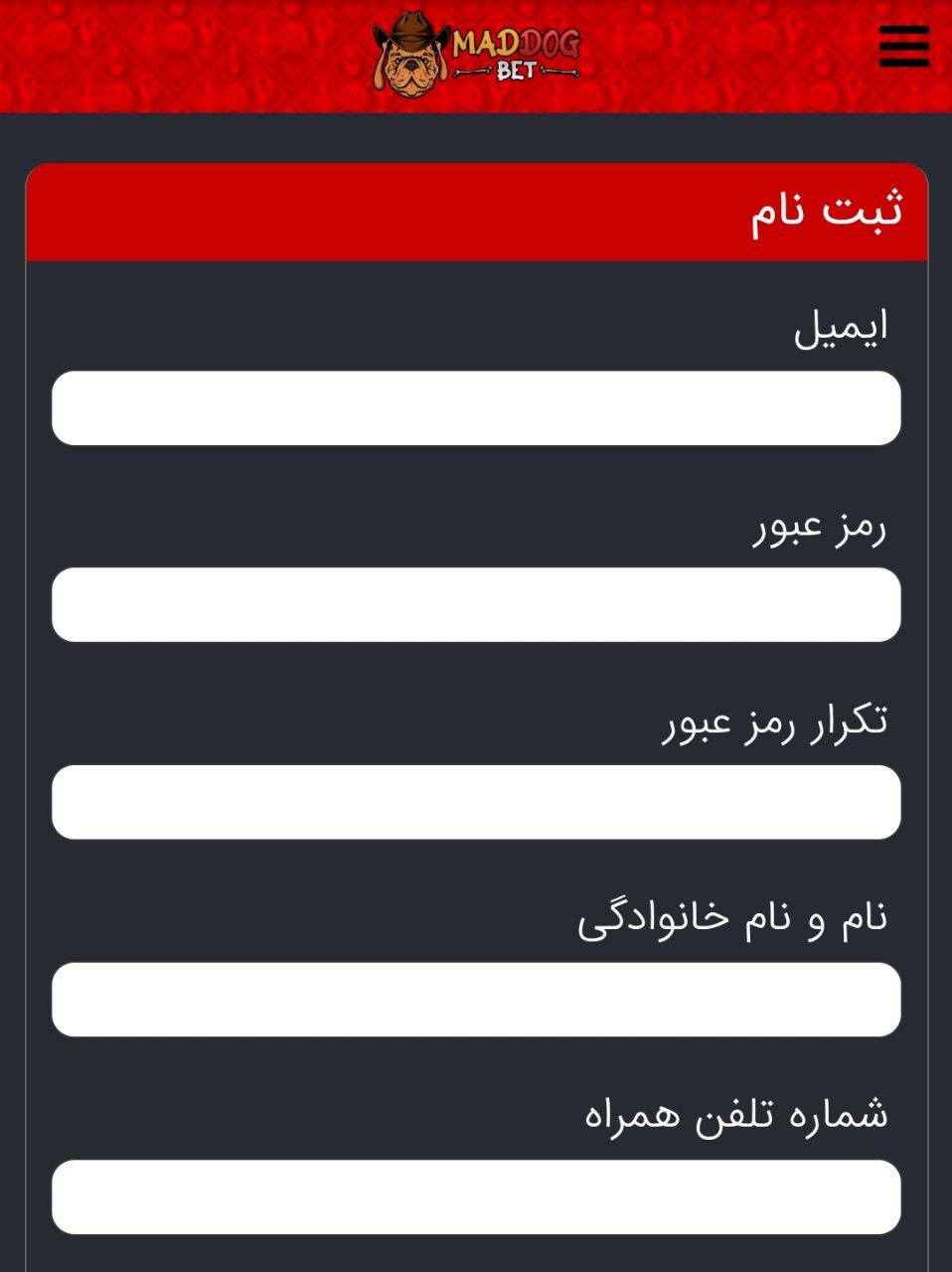Click the full name input field

pos(475,998)
